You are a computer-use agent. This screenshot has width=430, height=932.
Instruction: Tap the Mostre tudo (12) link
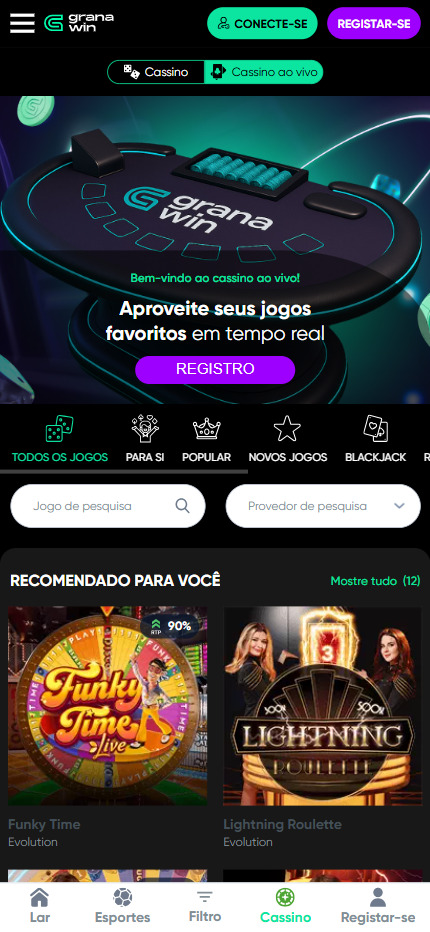(375, 581)
